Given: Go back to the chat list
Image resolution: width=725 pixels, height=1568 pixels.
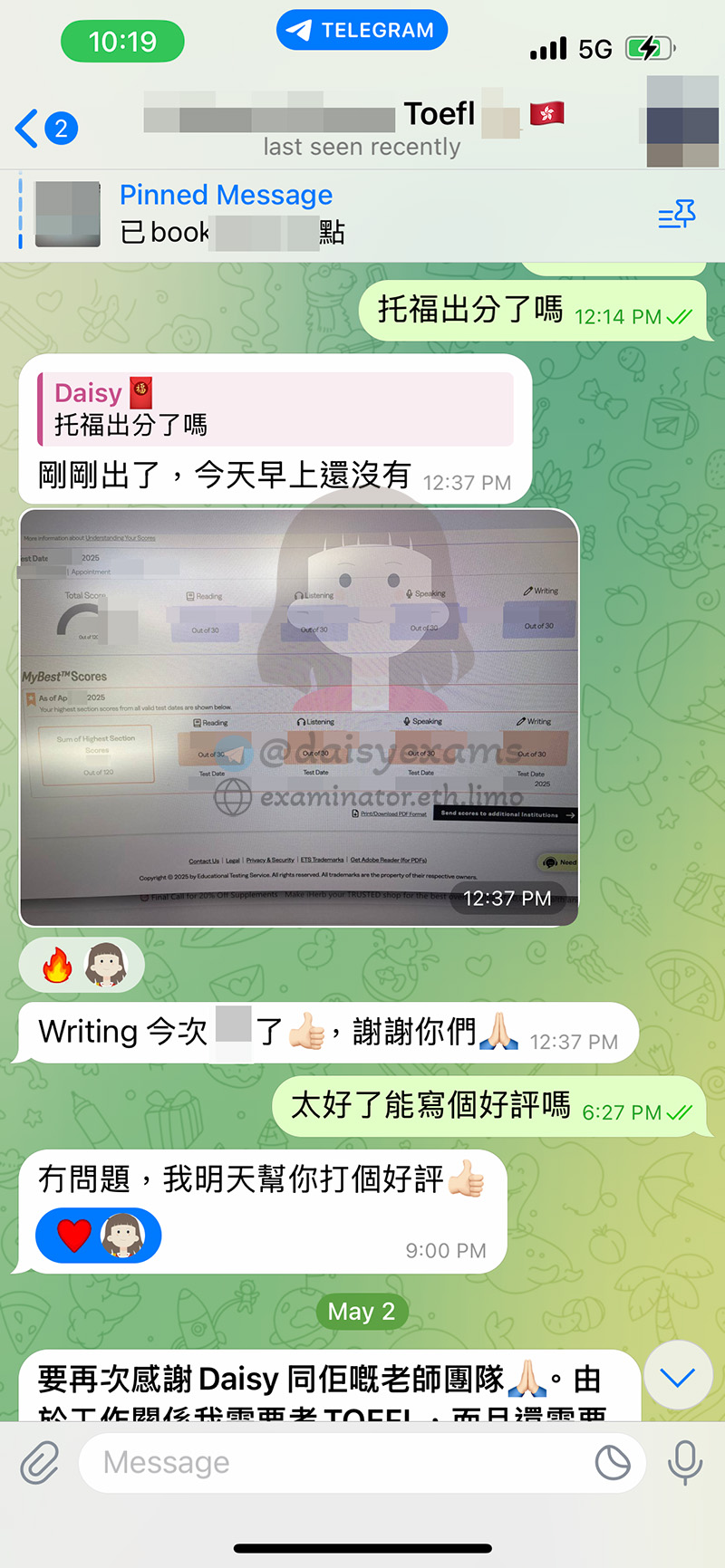Looking at the screenshot, I should (43, 129).
